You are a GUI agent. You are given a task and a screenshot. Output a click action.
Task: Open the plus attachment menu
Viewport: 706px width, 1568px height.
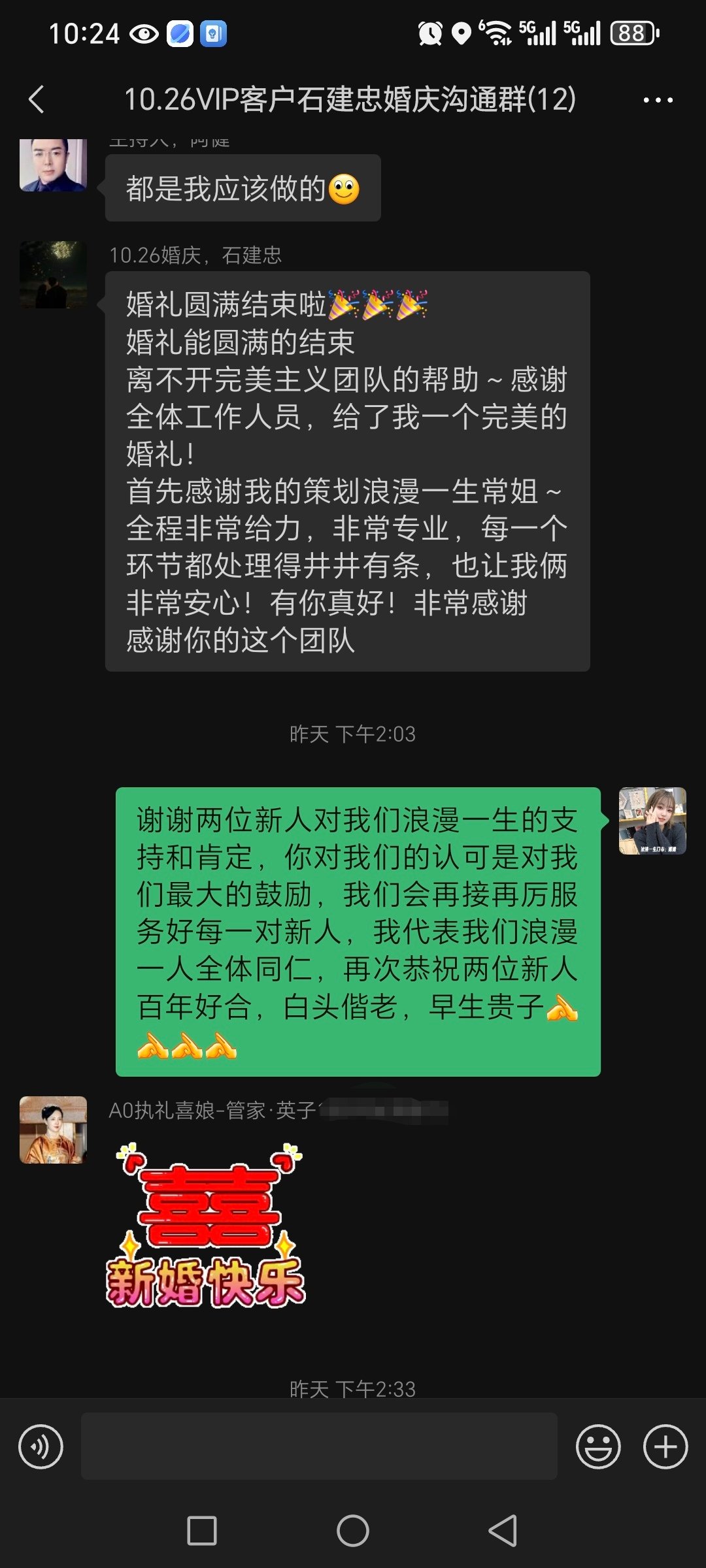[665, 1446]
